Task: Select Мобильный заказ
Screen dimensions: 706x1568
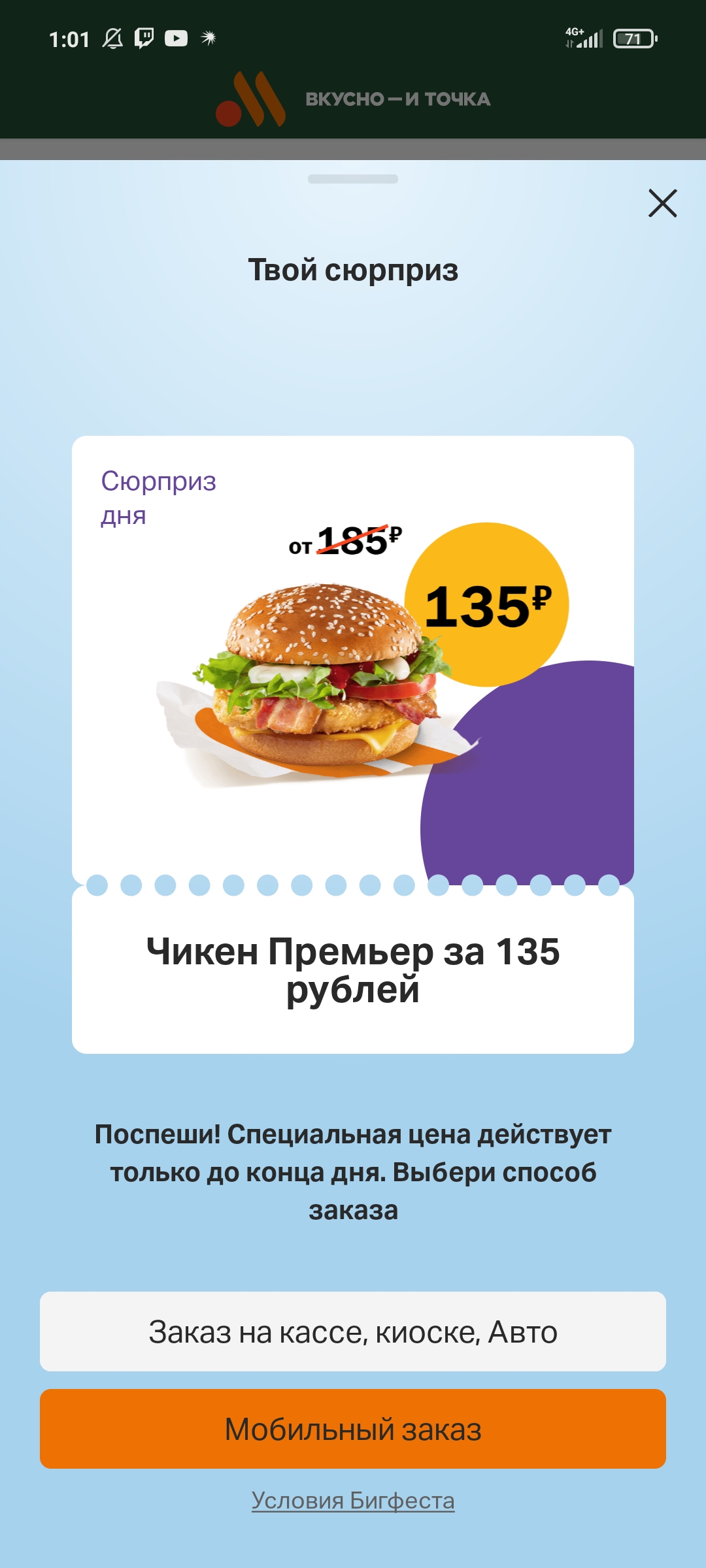Action: 353,1428
